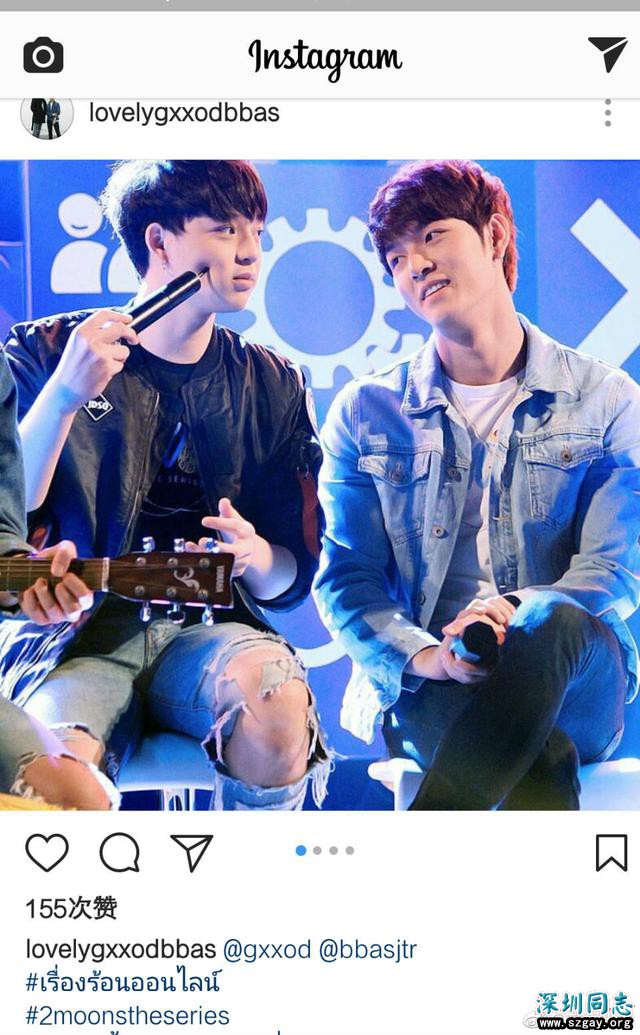
Task: Open the Instagram camera
Action: [x=43, y=55]
